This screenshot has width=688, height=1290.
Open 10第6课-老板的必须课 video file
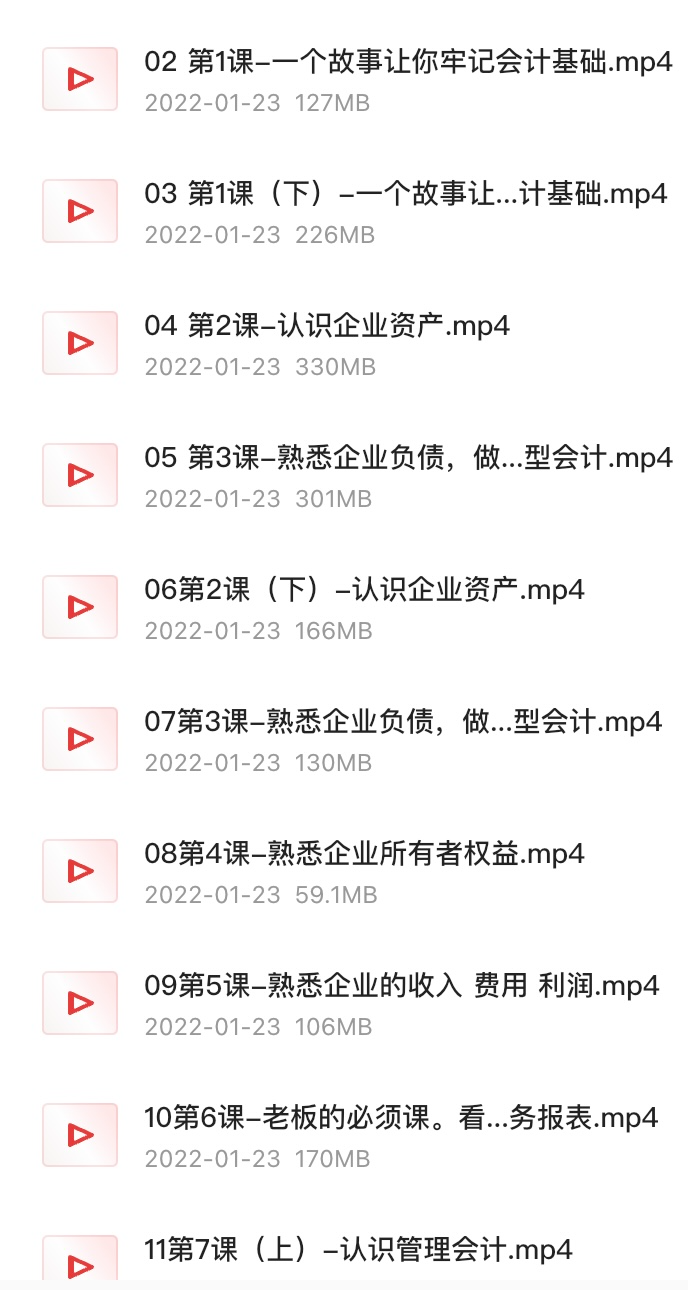[401, 1118]
